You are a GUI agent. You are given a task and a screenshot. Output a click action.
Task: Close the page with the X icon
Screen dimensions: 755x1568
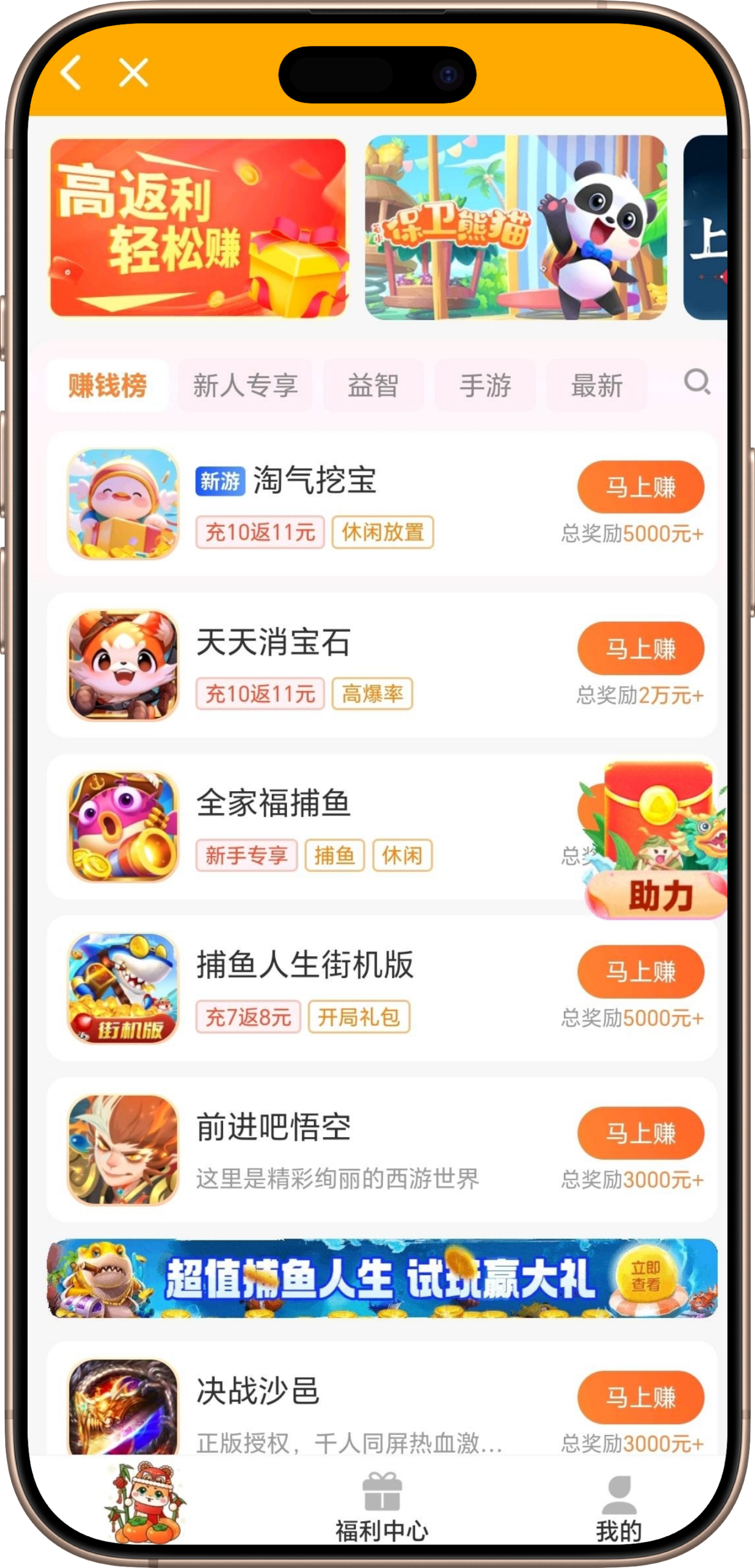tap(133, 73)
